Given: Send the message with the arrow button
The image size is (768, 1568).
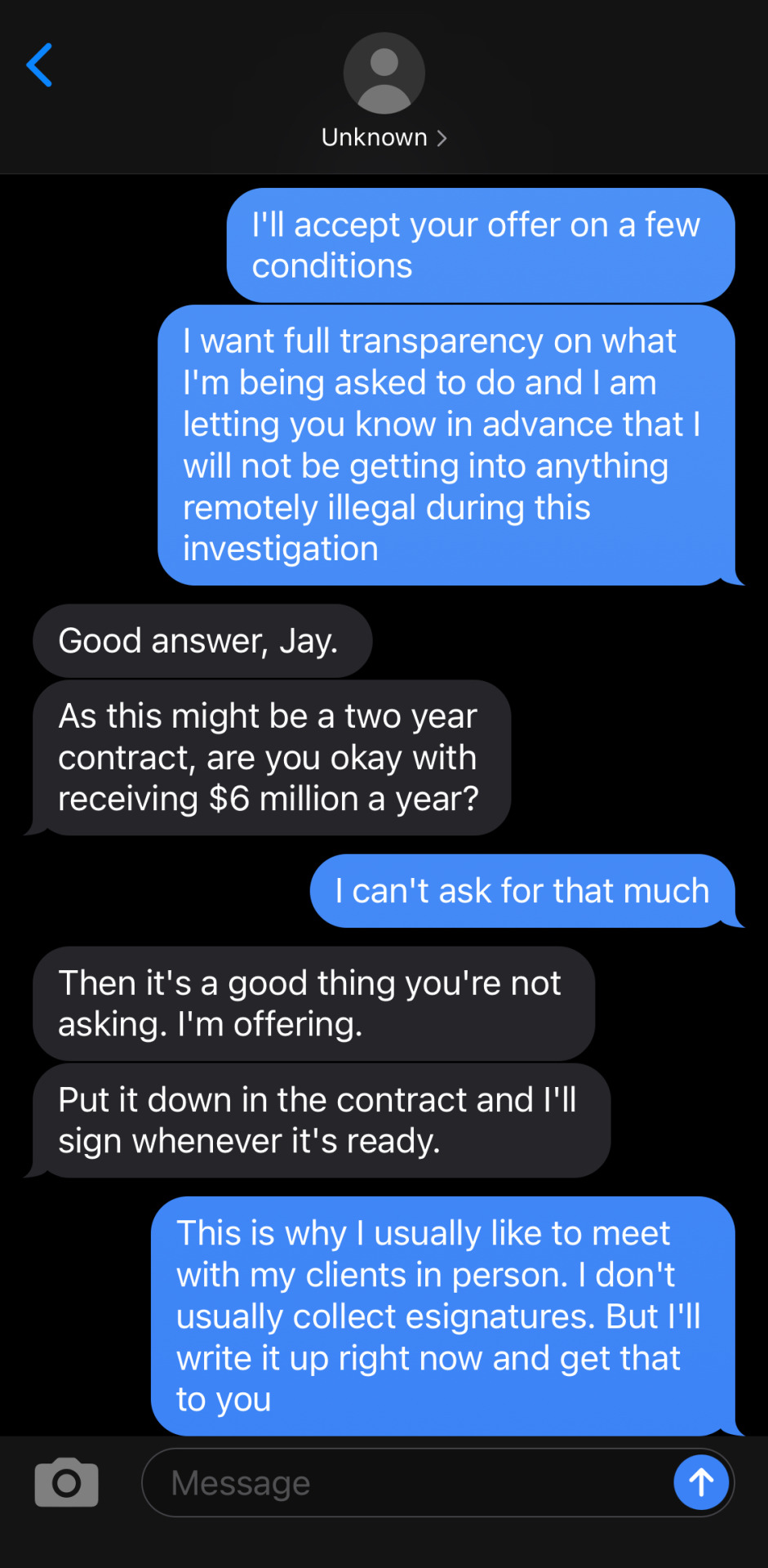Looking at the screenshot, I should coord(701,1482).
